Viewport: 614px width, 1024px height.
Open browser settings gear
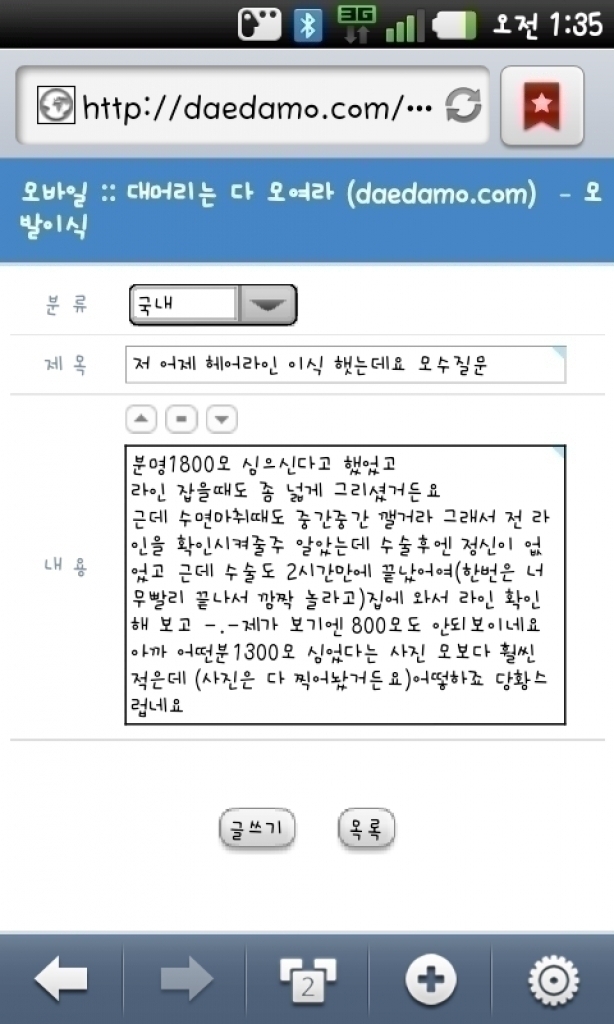click(x=553, y=980)
